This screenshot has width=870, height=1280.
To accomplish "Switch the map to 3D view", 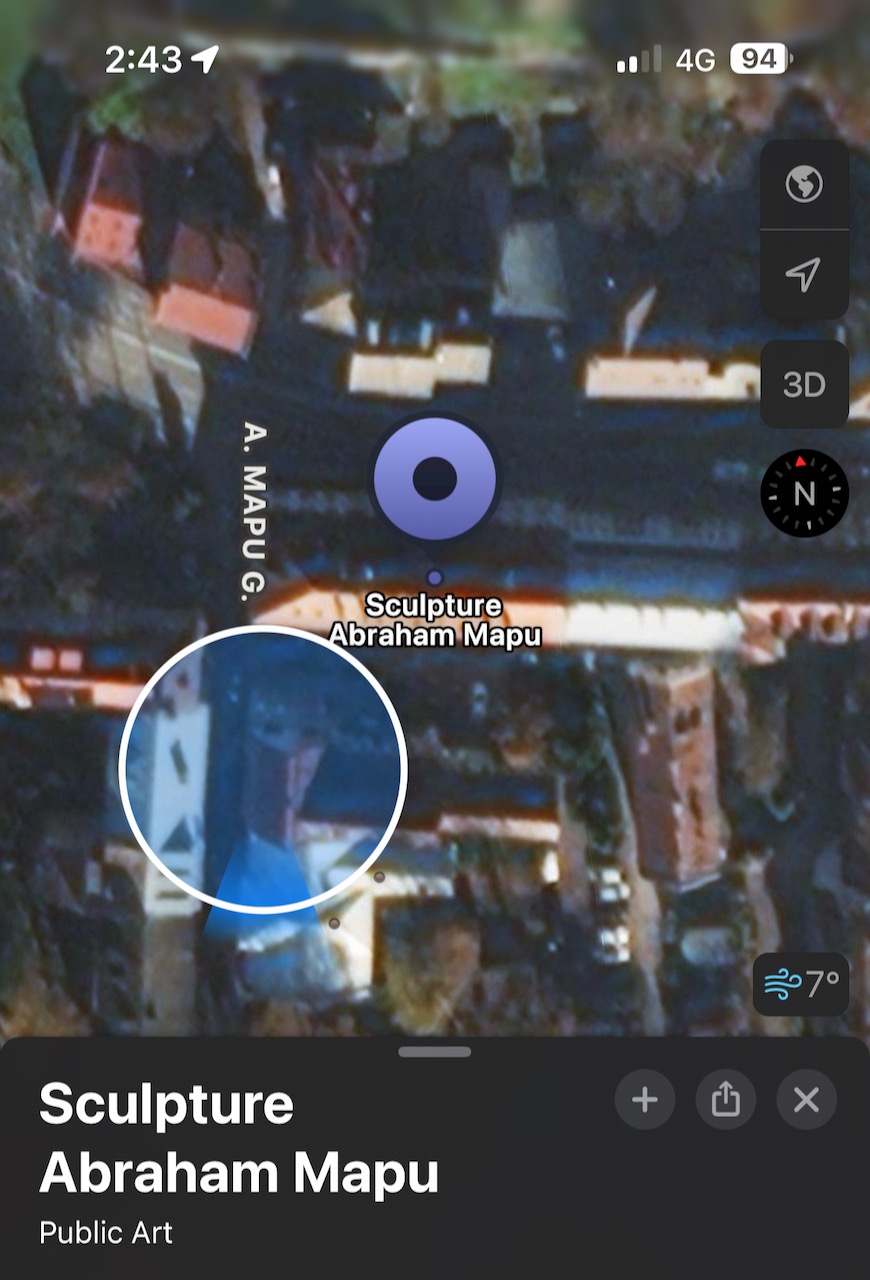I will [x=804, y=385].
